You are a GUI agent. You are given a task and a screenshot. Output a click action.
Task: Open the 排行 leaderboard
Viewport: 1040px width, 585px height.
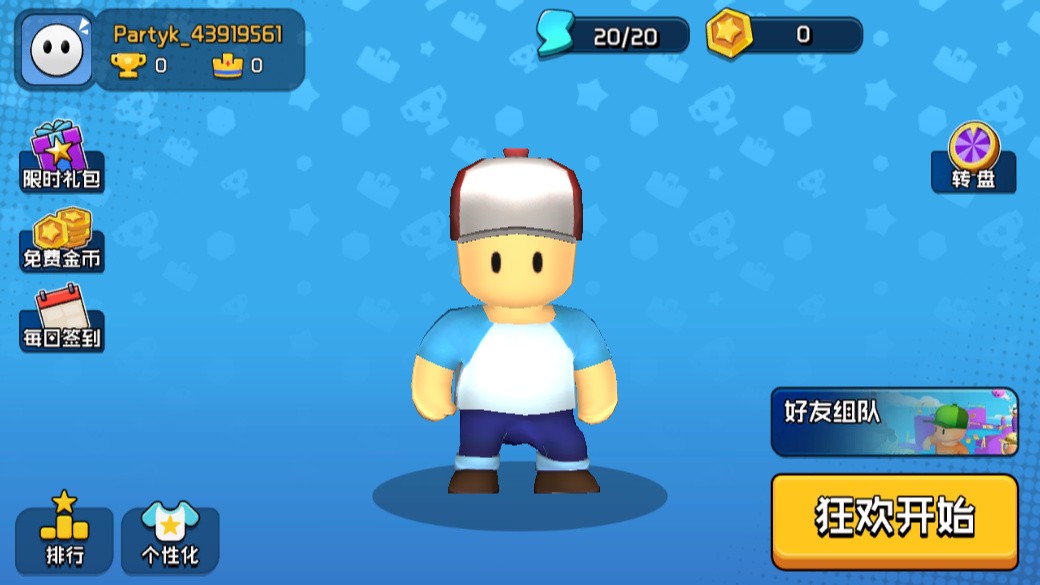(64, 534)
